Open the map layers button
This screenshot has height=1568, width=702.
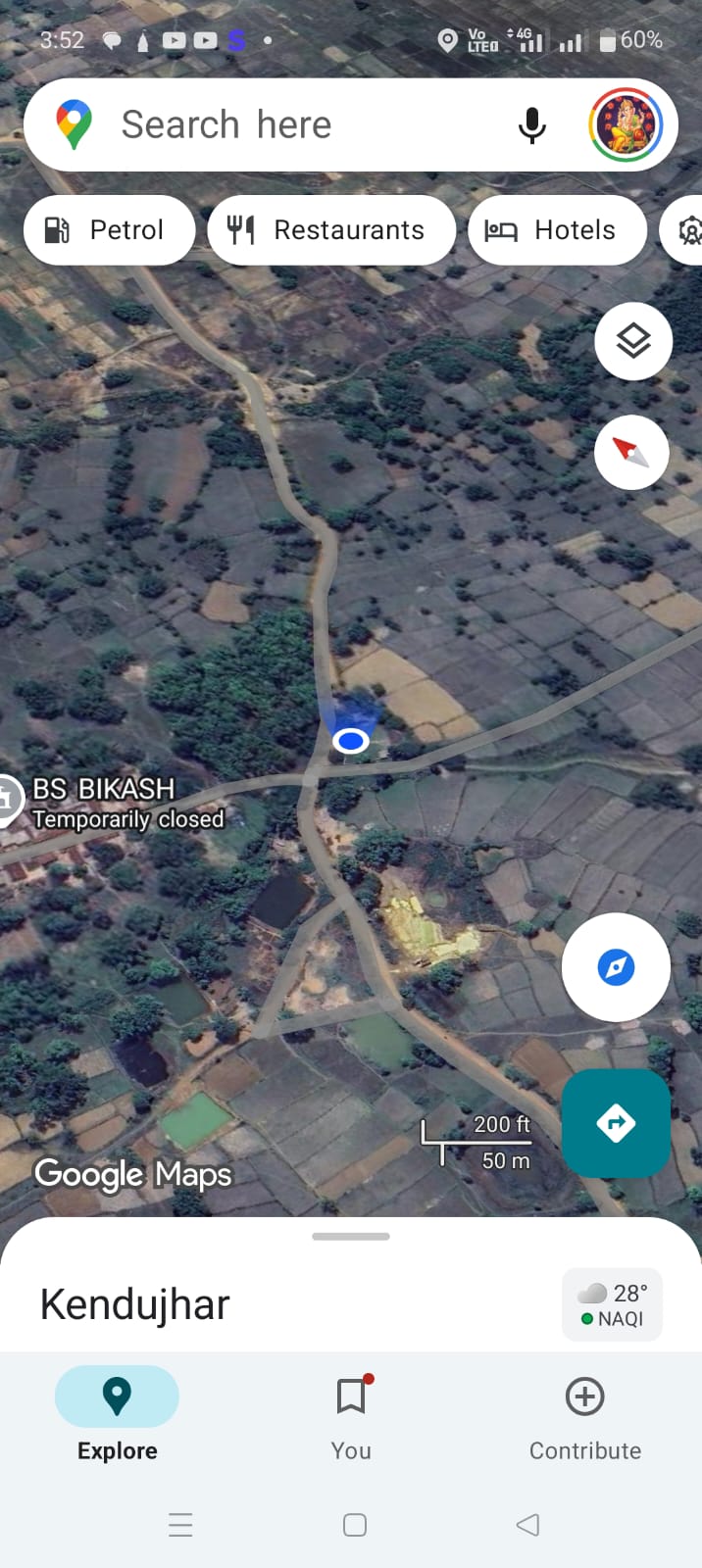point(633,341)
